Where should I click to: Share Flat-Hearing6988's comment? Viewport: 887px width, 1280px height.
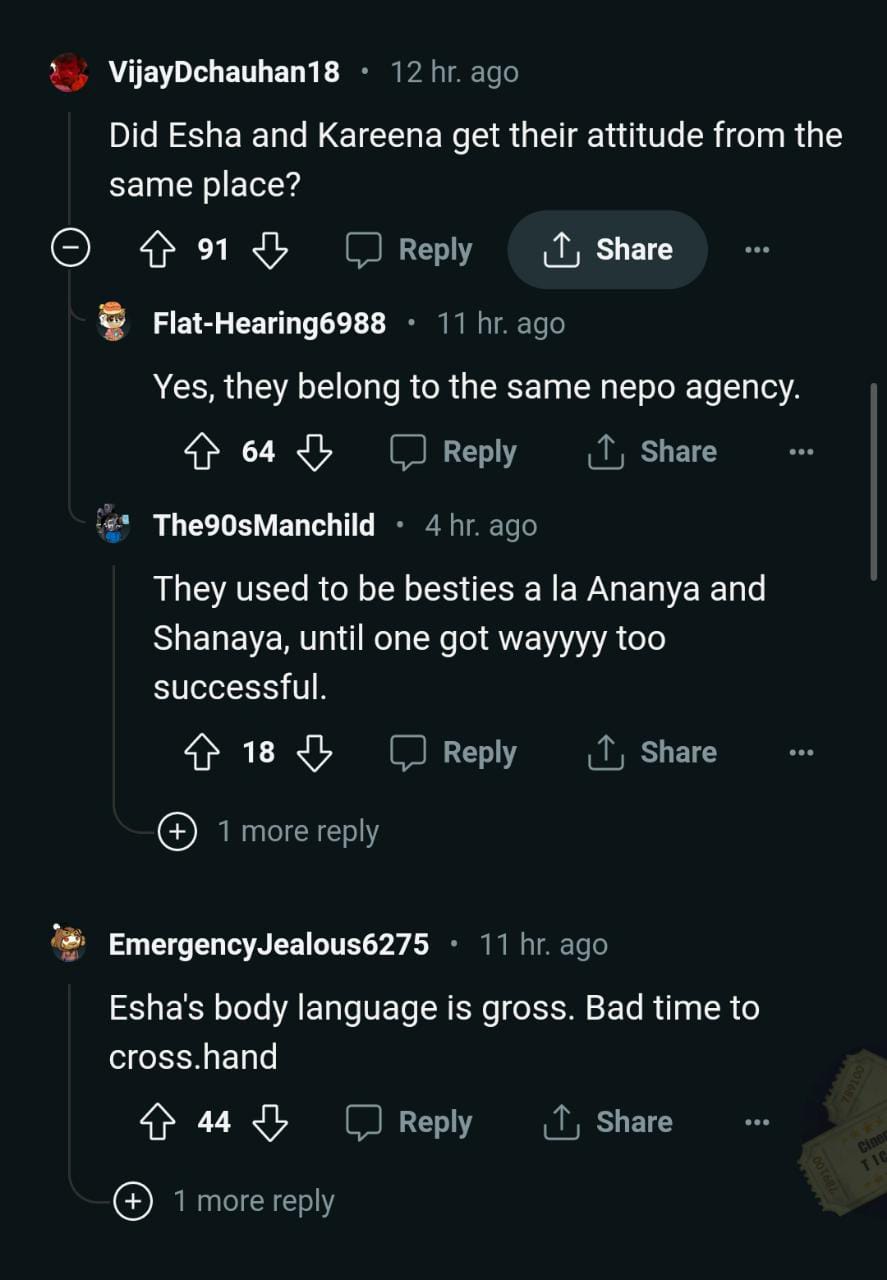[x=652, y=452]
